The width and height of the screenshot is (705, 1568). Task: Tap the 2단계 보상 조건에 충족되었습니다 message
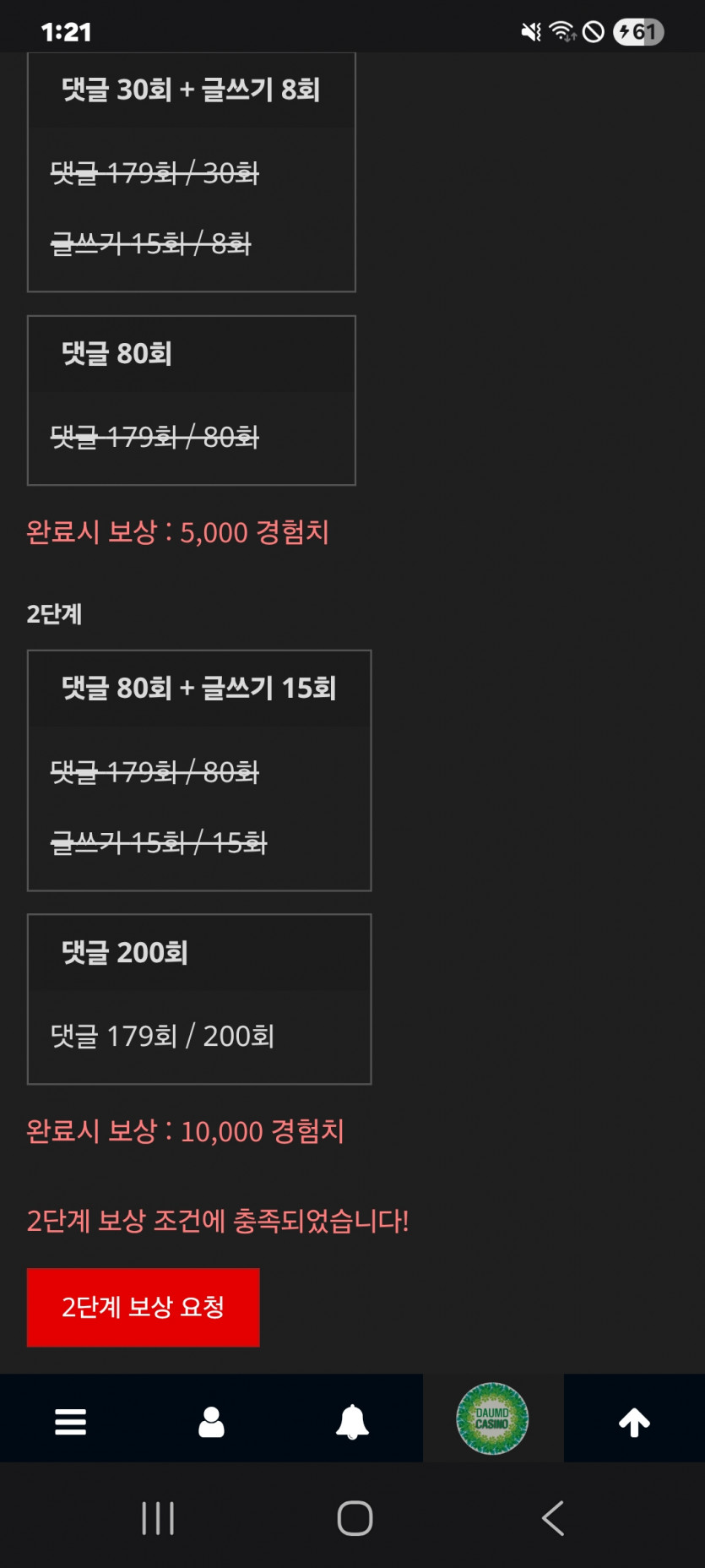[217, 1221]
